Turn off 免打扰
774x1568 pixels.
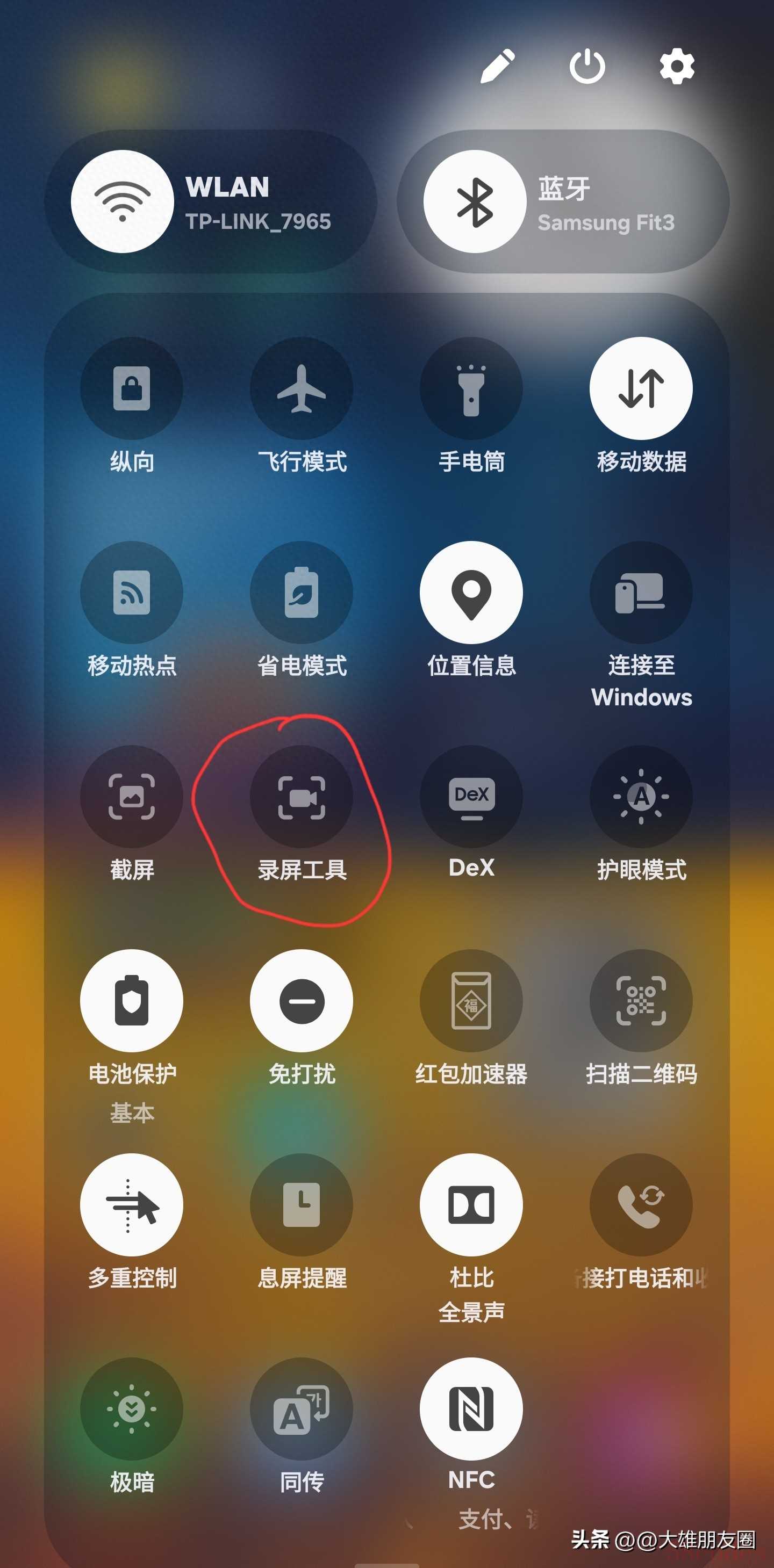point(302,1001)
